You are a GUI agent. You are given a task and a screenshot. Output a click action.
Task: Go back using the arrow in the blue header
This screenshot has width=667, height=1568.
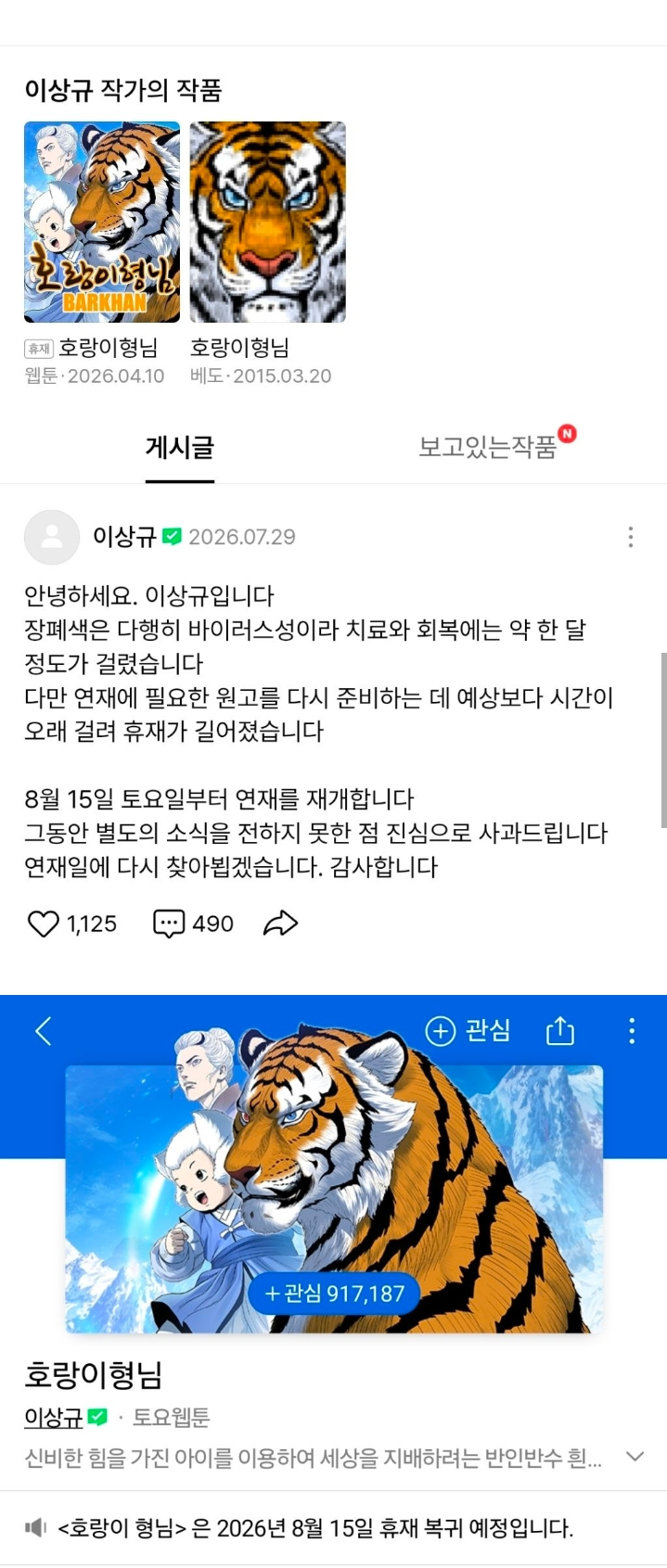(44, 1031)
